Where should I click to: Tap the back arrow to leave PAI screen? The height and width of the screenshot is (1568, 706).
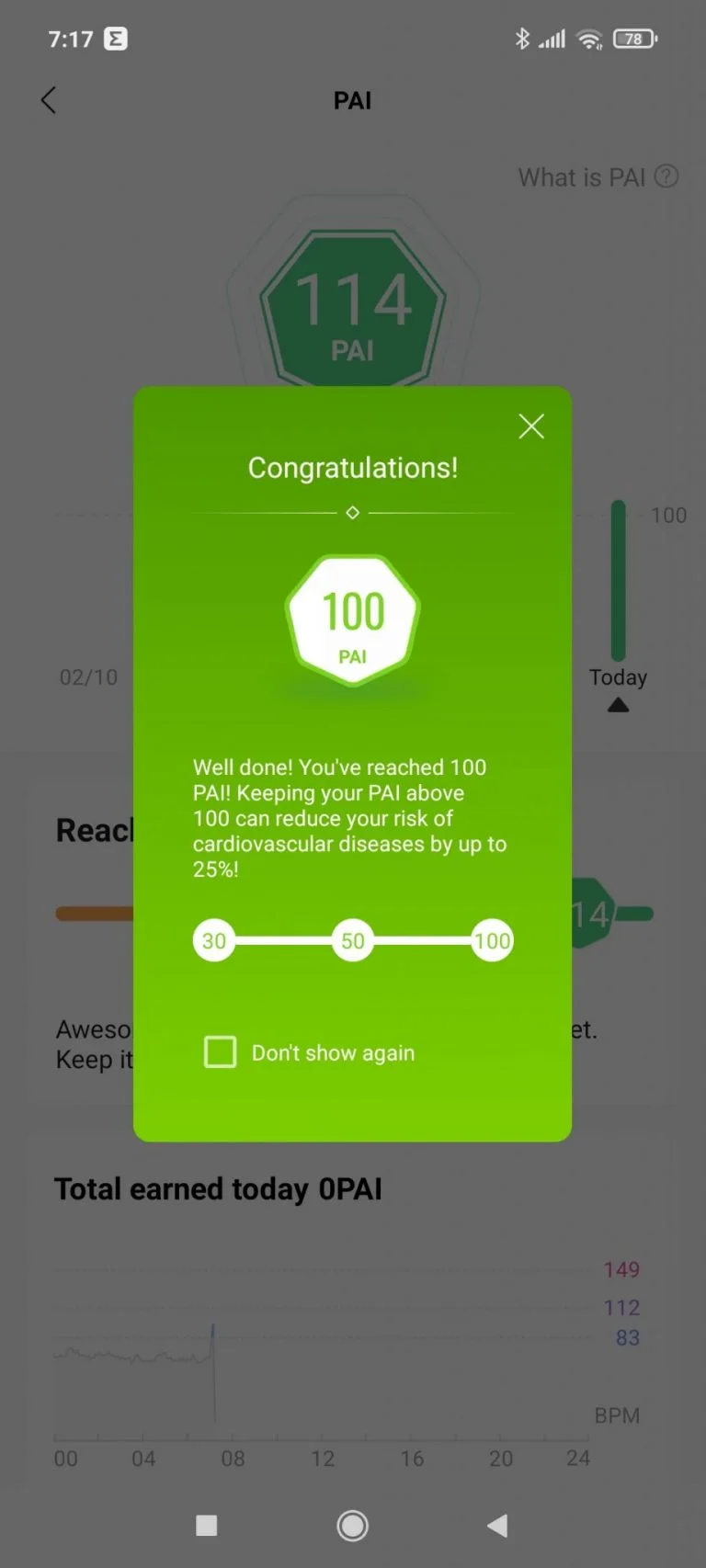click(x=49, y=100)
